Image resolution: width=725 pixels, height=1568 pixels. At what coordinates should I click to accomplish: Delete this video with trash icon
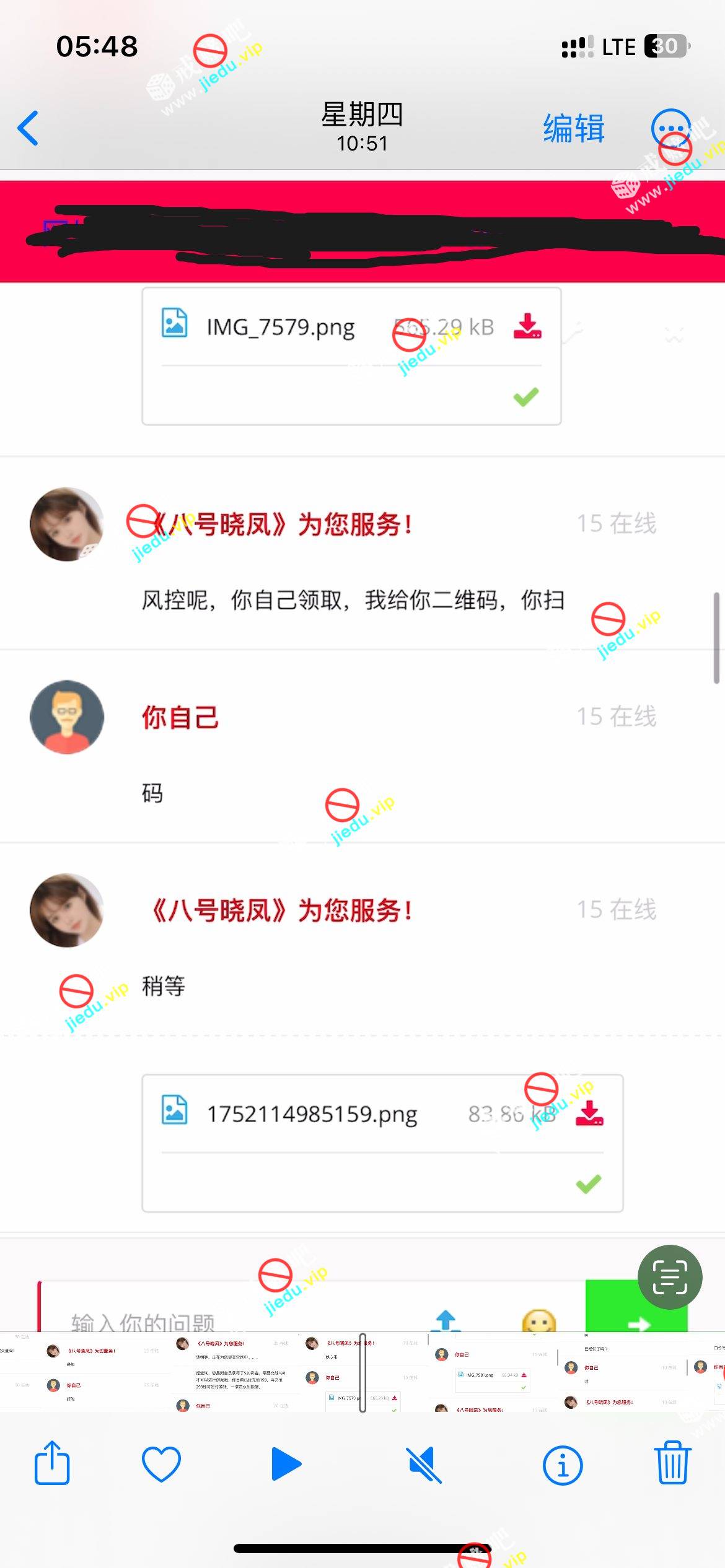click(x=672, y=1464)
